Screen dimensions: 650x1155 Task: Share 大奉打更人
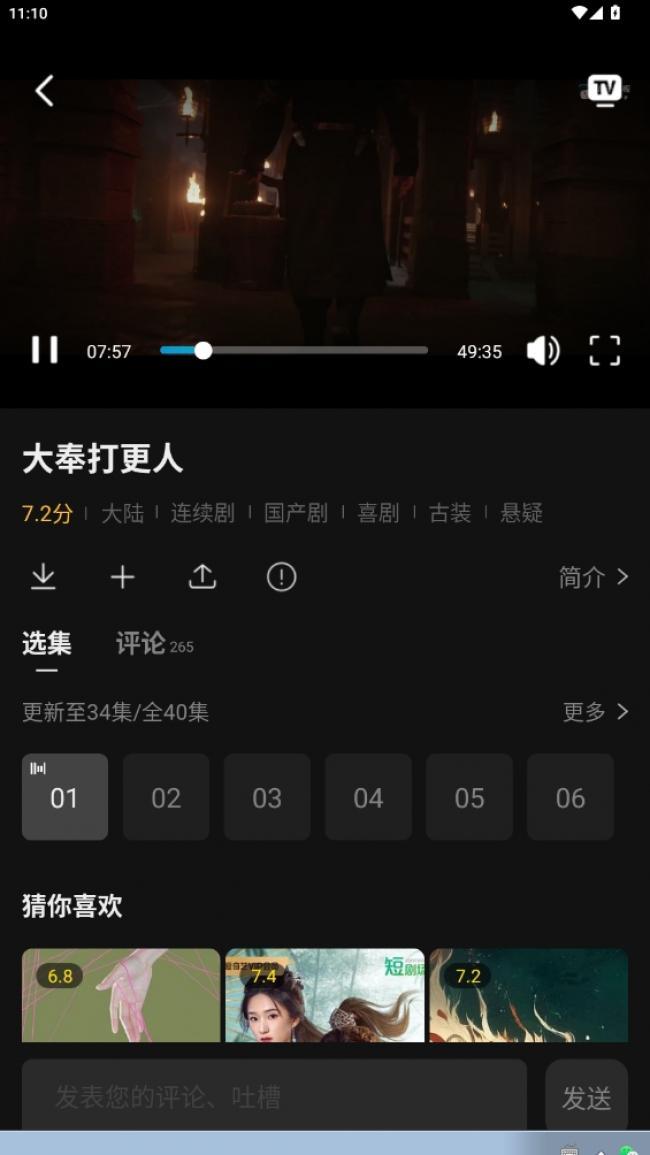(x=202, y=577)
